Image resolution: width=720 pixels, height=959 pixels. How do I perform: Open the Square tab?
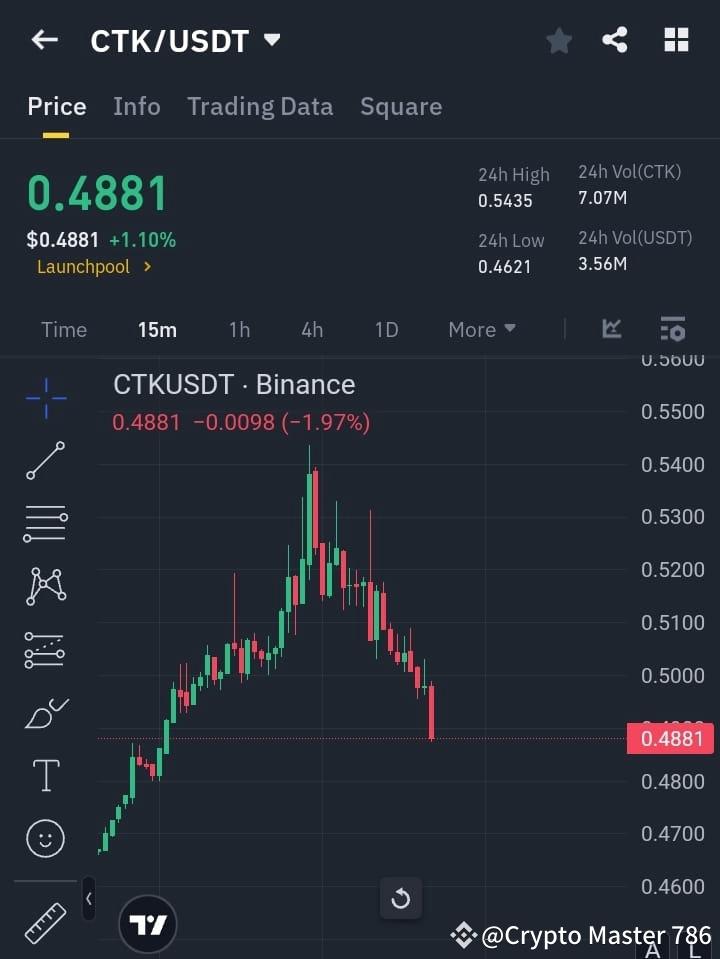coord(400,106)
